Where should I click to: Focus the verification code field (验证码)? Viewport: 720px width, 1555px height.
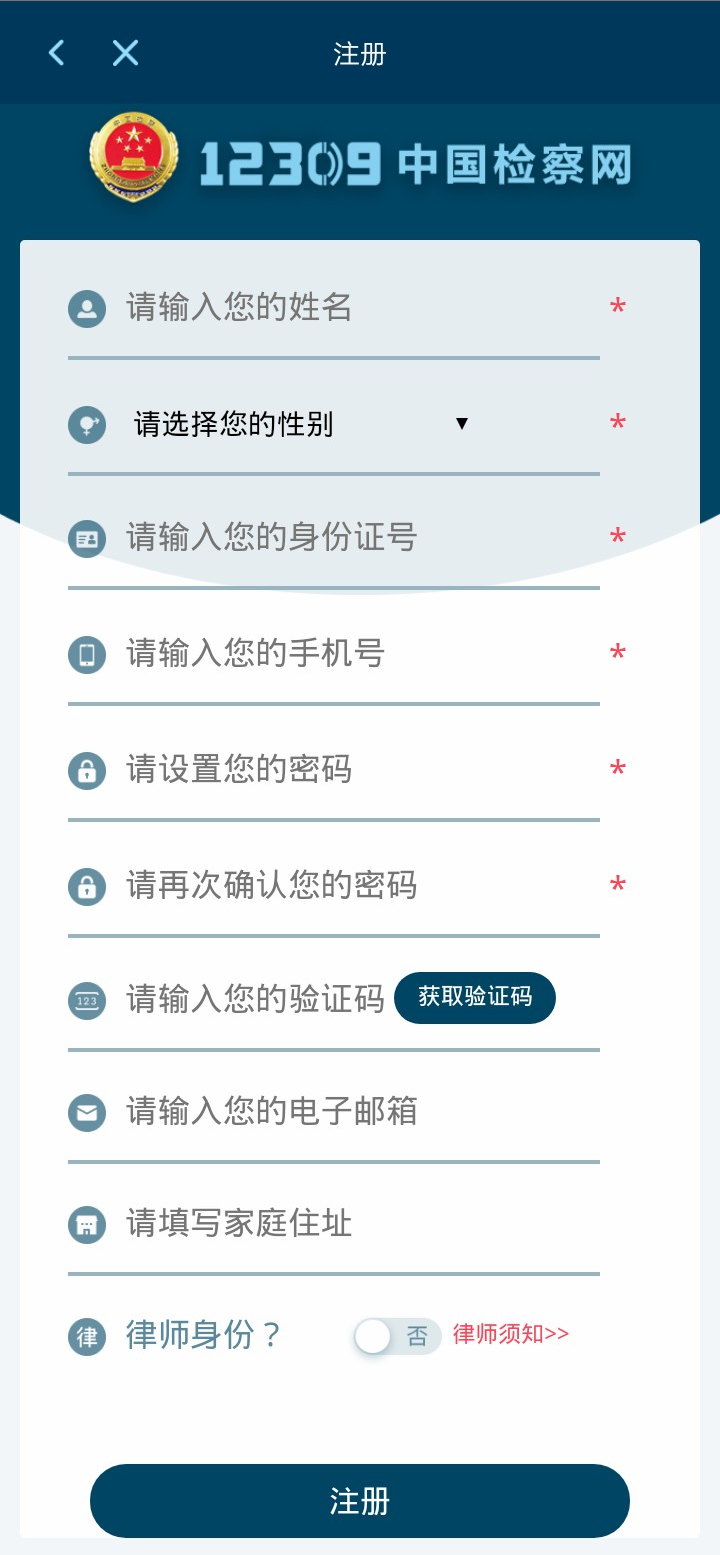point(255,998)
